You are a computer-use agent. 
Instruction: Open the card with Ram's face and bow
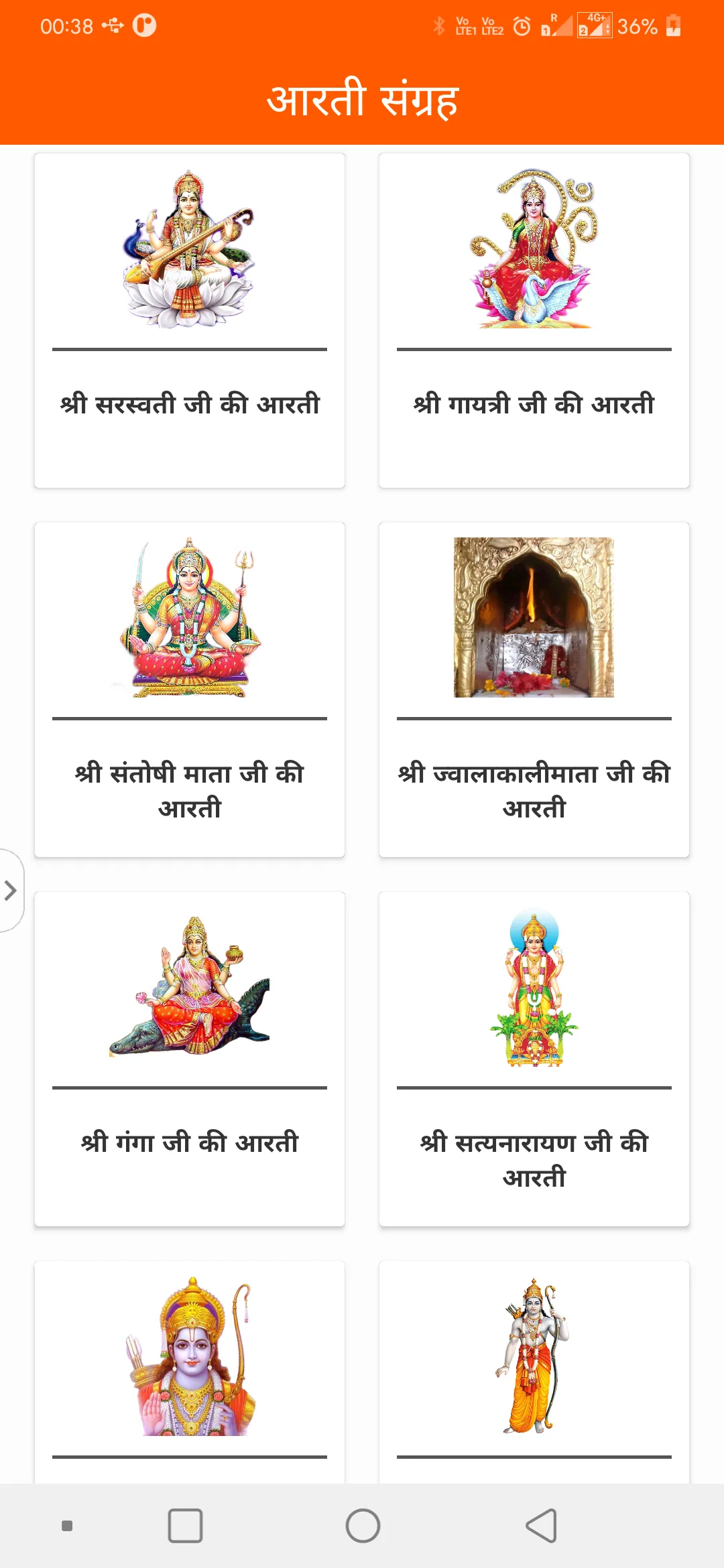(x=190, y=1372)
